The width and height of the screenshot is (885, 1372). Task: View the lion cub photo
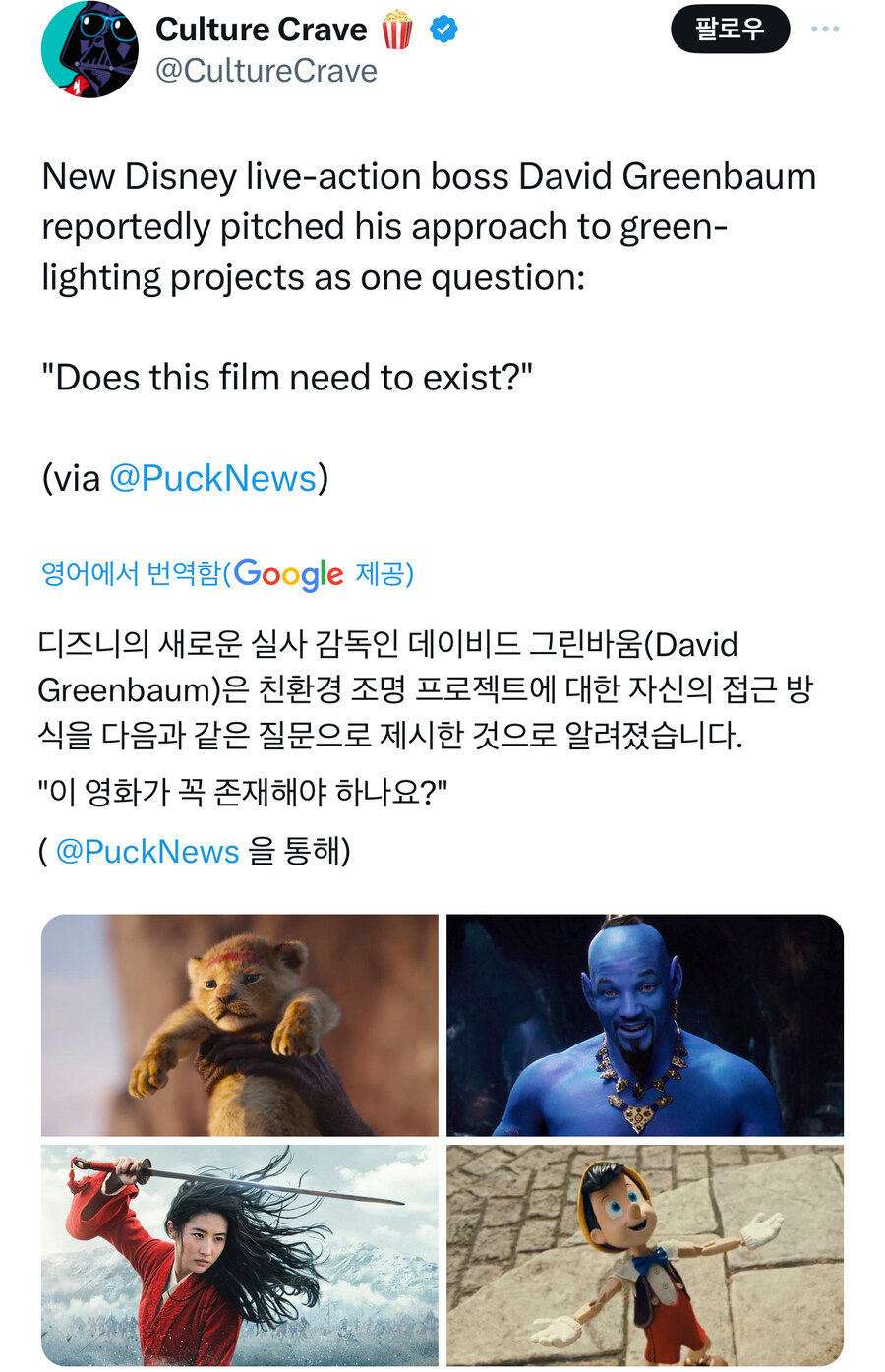pos(239,1025)
